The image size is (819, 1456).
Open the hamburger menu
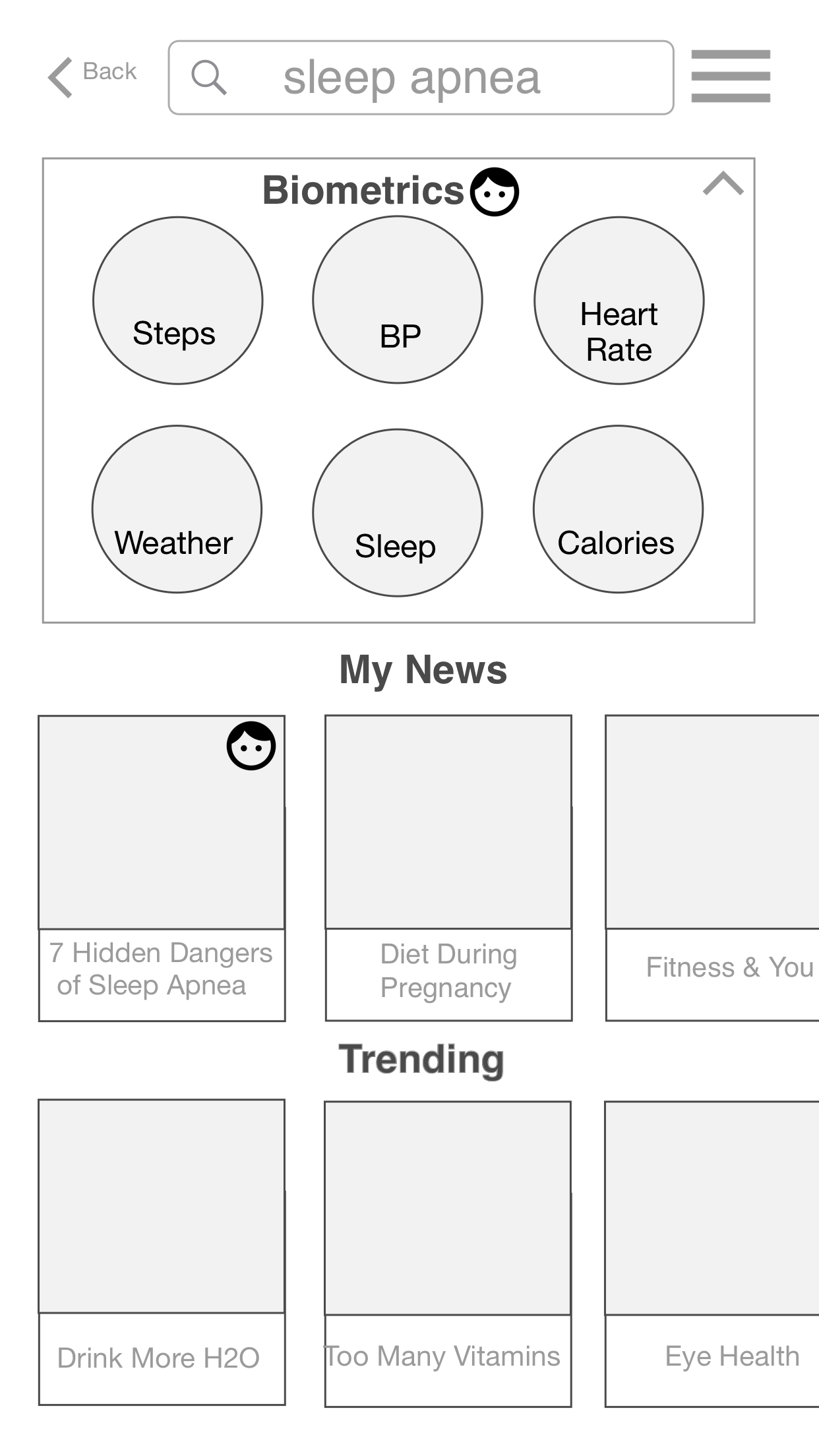pos(730,76)
